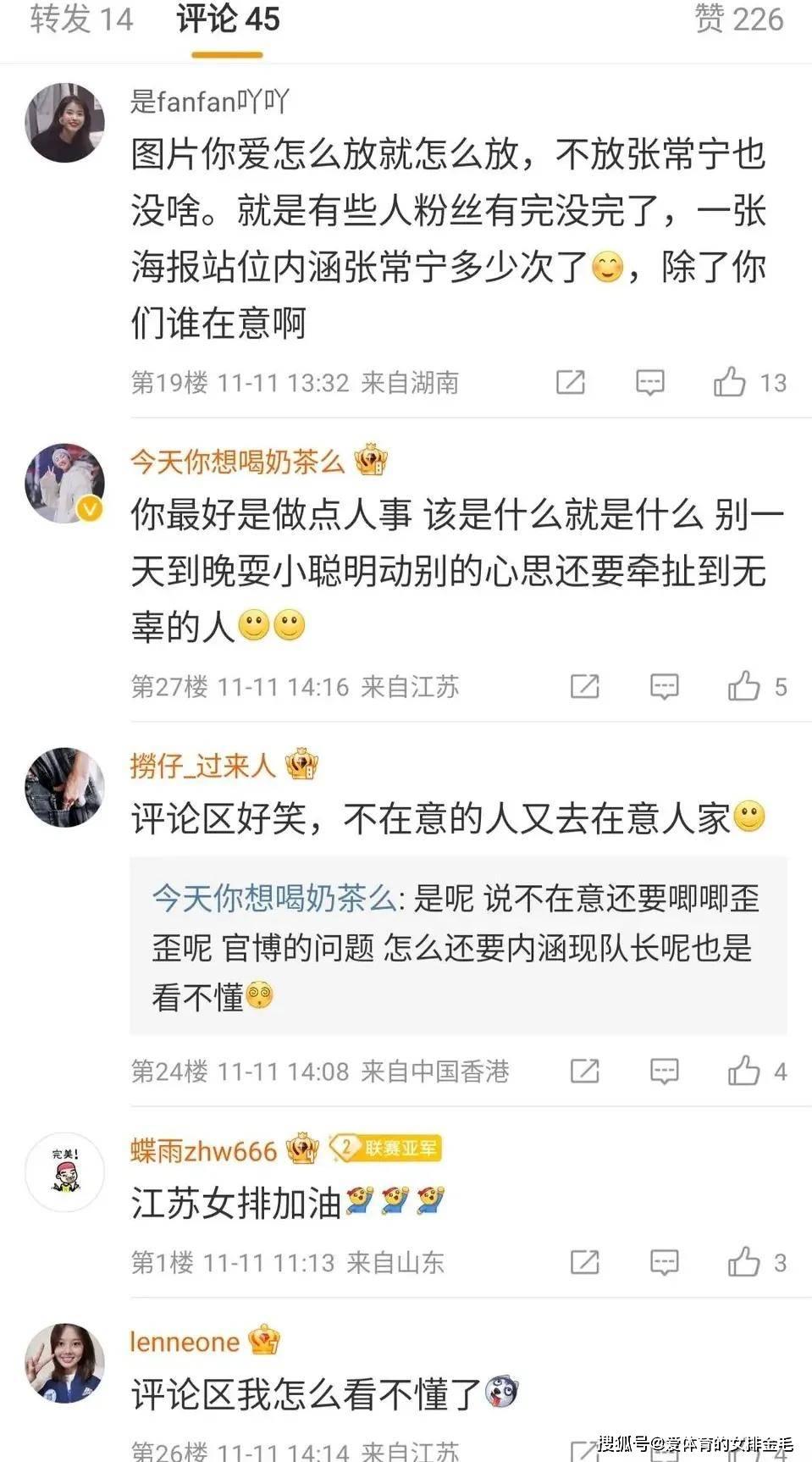Open the 评论 45 tab
Screen dimensions: 812x1462
pyautogui.click(x=228, y=19)
